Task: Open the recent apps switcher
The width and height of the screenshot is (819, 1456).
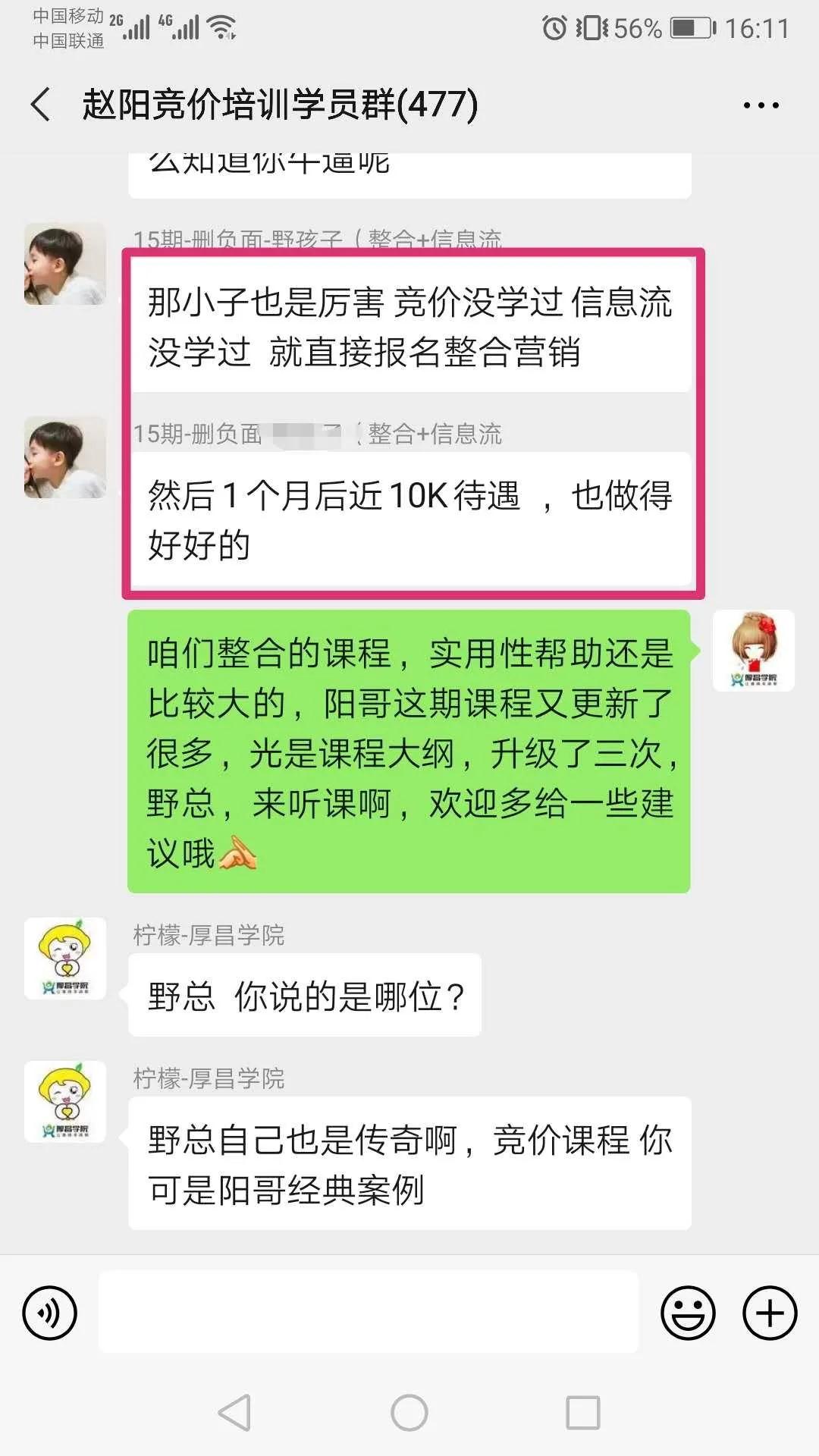Action: click(x=583, y=1413)
